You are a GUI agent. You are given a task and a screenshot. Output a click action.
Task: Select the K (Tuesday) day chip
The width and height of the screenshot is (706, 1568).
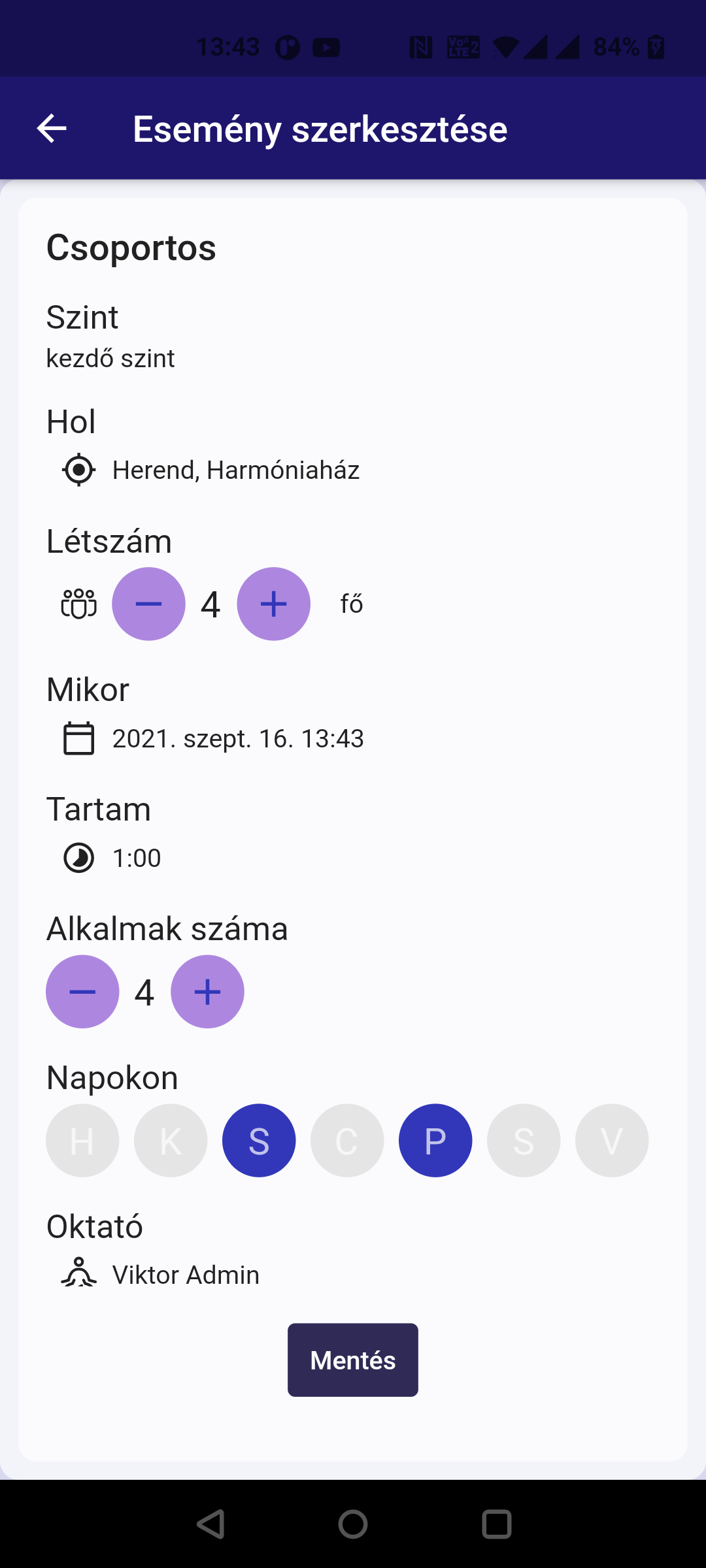[x=171, y=1141]
